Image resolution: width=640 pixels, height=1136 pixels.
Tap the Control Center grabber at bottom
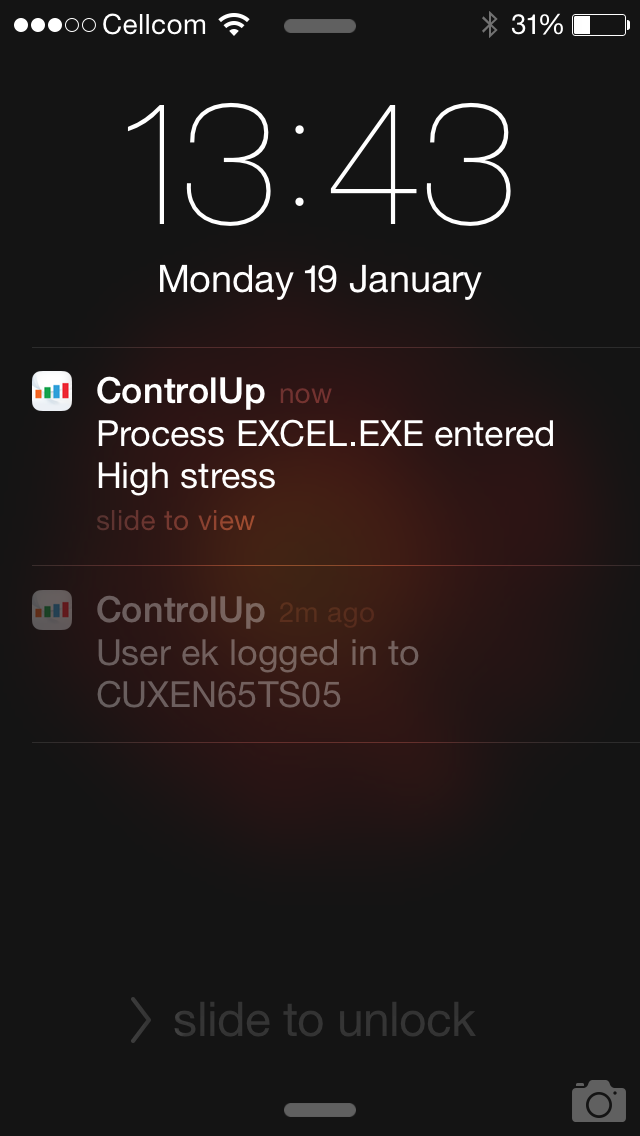[320, 1110]
